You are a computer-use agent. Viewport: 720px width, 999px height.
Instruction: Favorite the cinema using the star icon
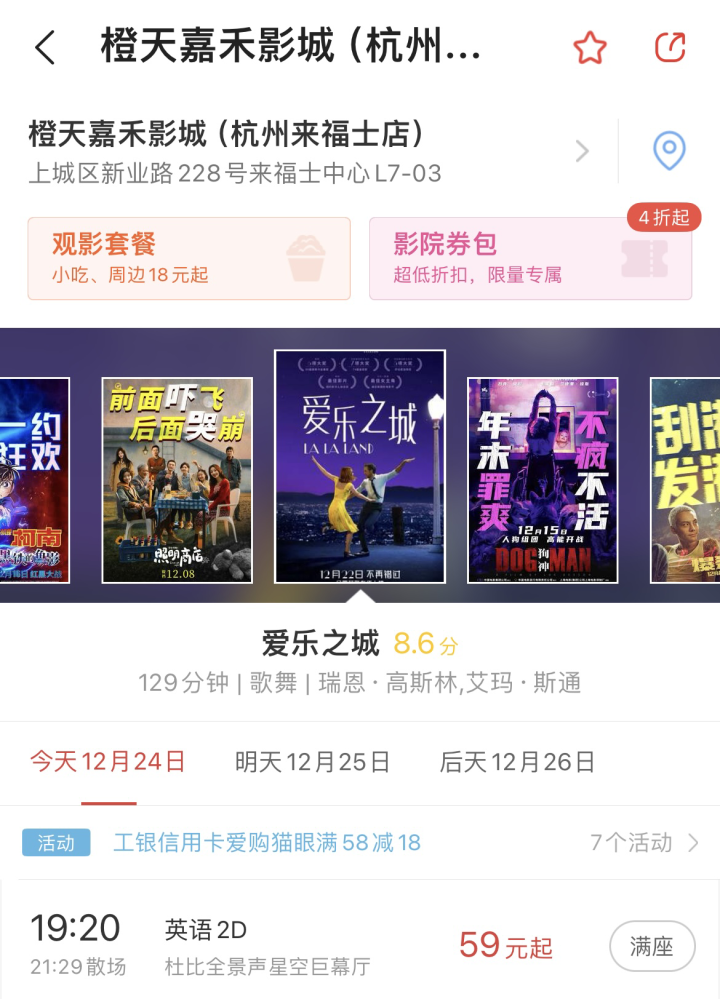point(590,47)
